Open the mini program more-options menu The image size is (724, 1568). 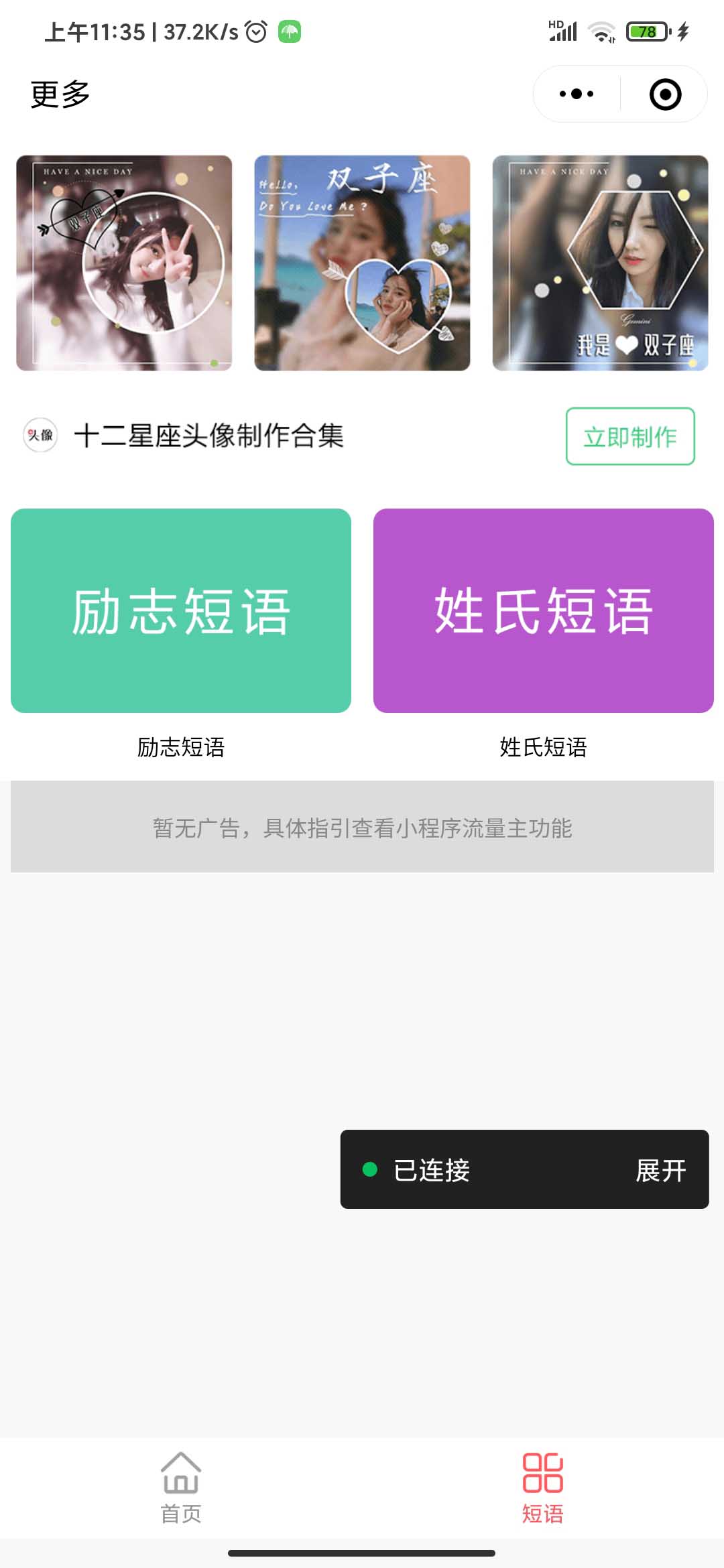pos(577,94)
